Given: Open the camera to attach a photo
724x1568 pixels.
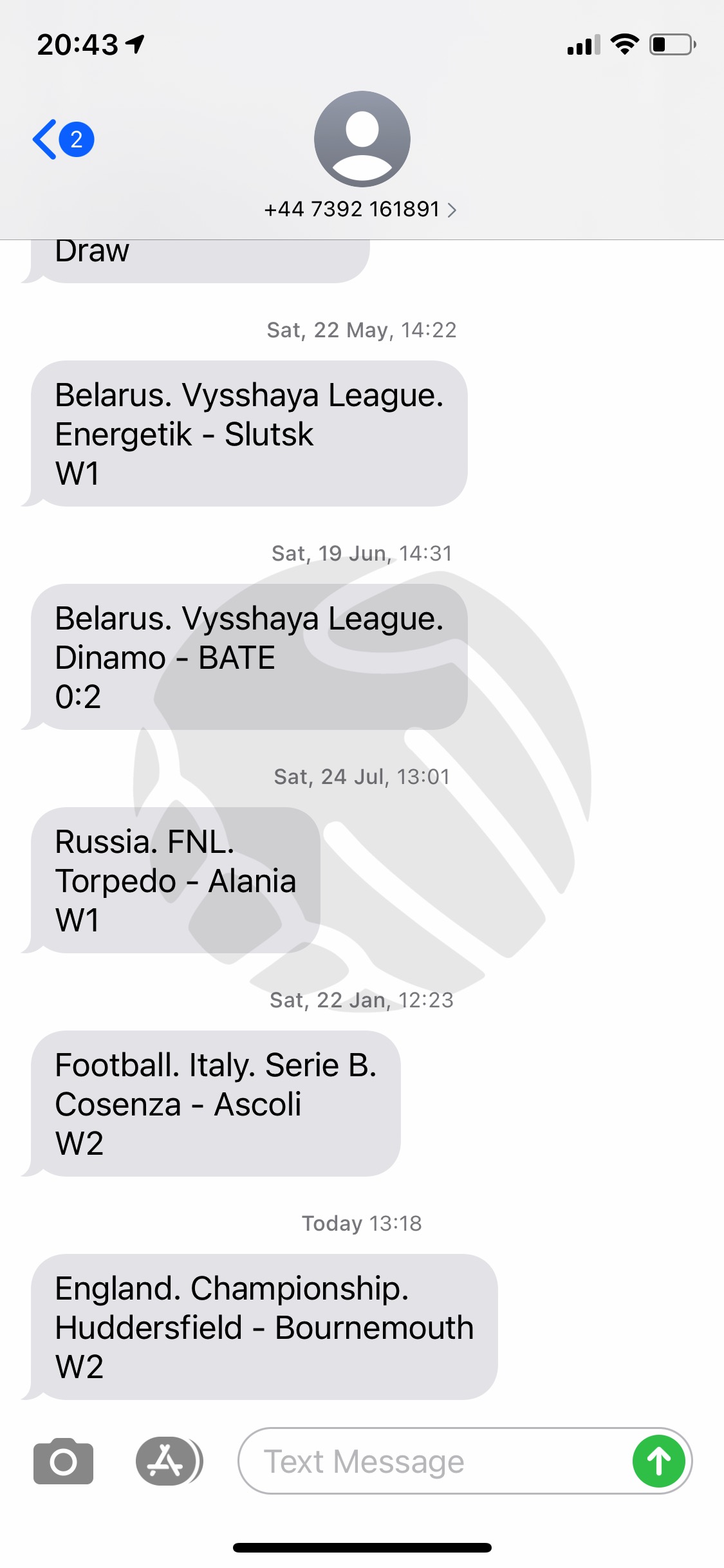Looking at the screenshot, I should coord(63,1461).
